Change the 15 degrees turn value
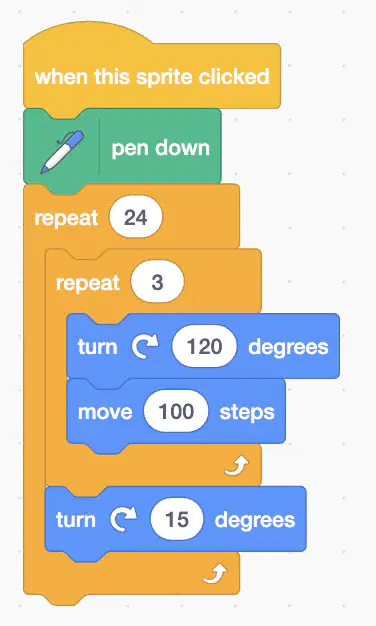Image resolution: width=376 pixels, height=626 pixels. tap(176, 519)
